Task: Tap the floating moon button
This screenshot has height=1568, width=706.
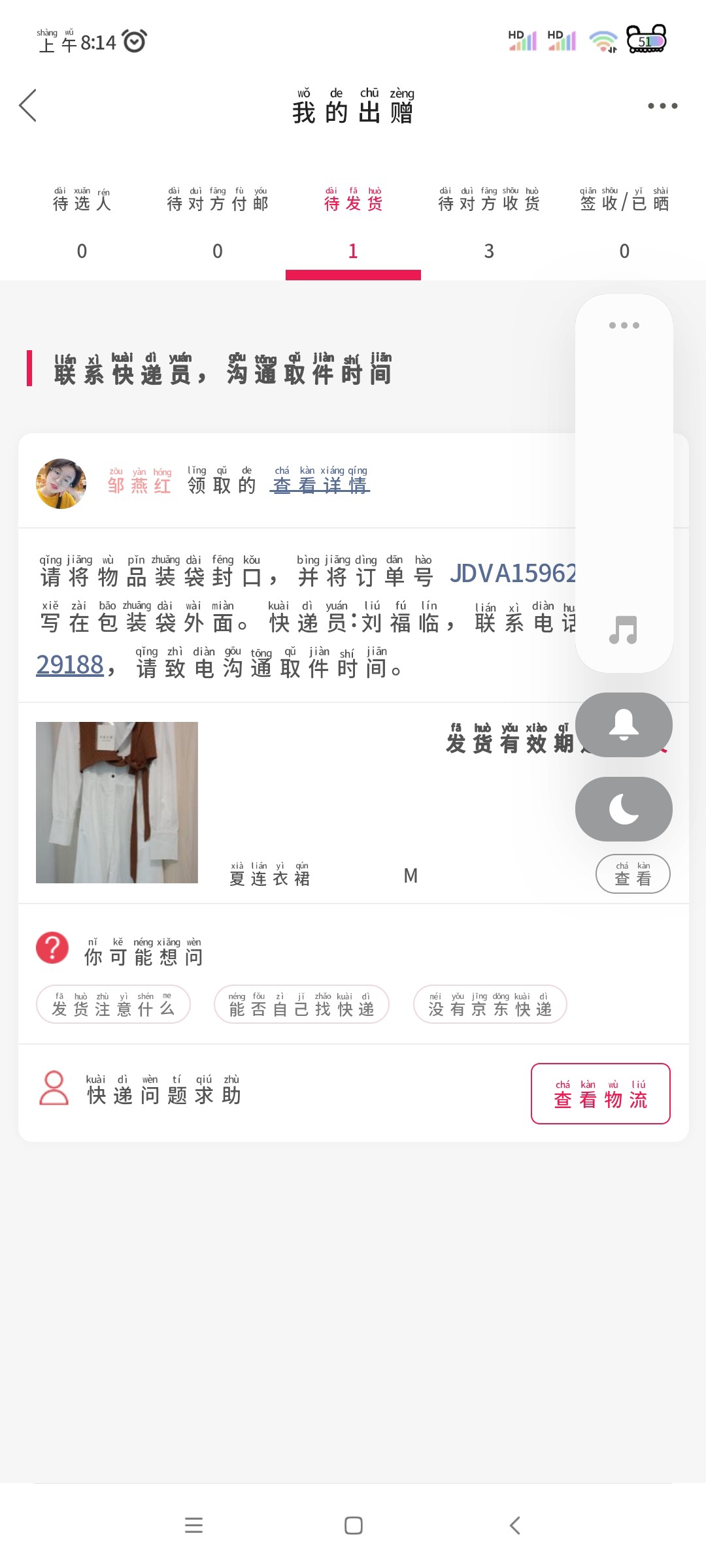Action: click(624, 809)
